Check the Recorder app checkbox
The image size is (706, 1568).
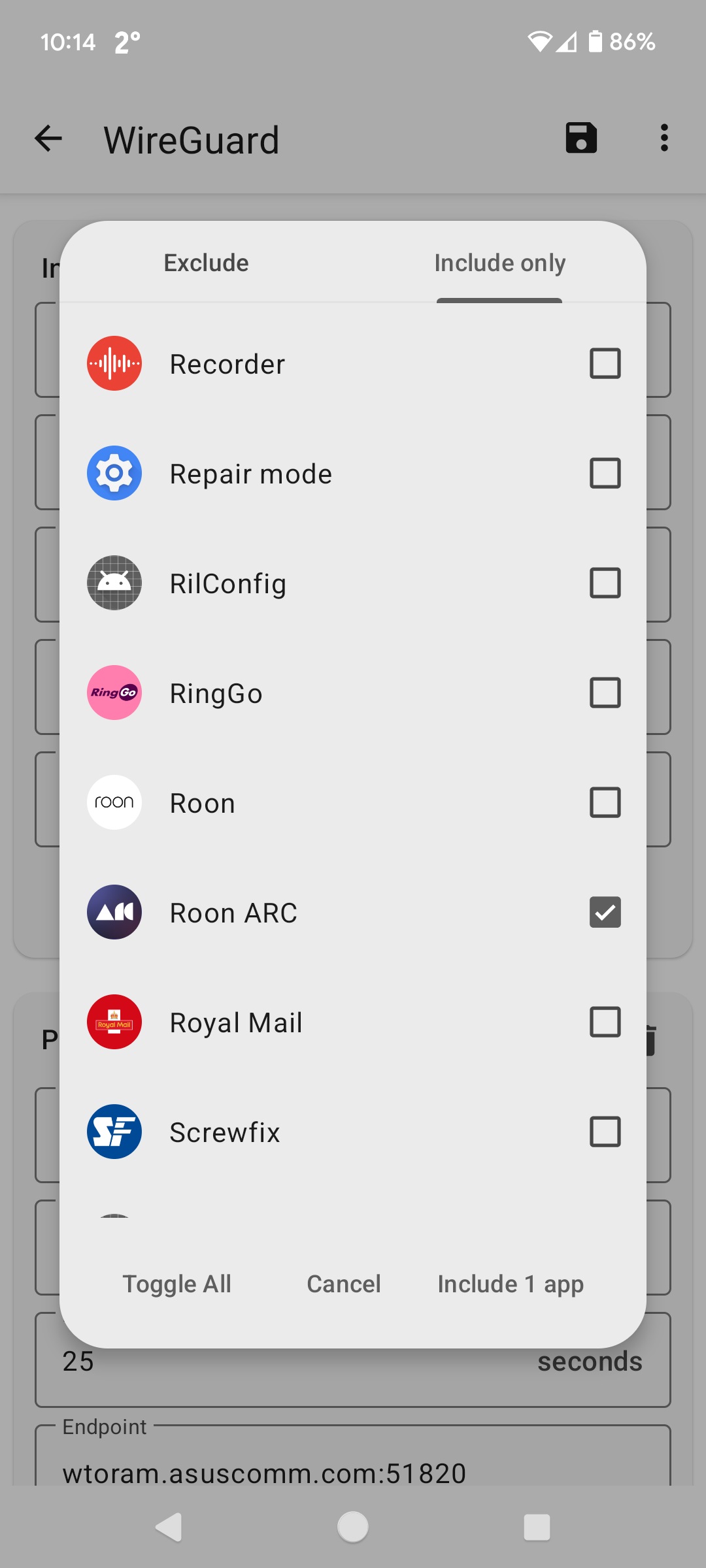pos(605,363)
